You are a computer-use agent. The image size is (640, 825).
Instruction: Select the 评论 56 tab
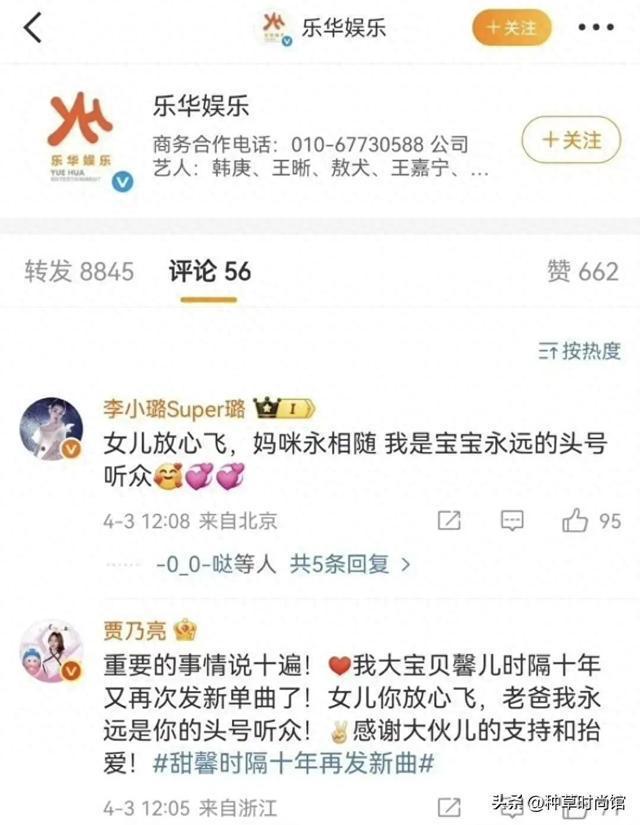210,271
